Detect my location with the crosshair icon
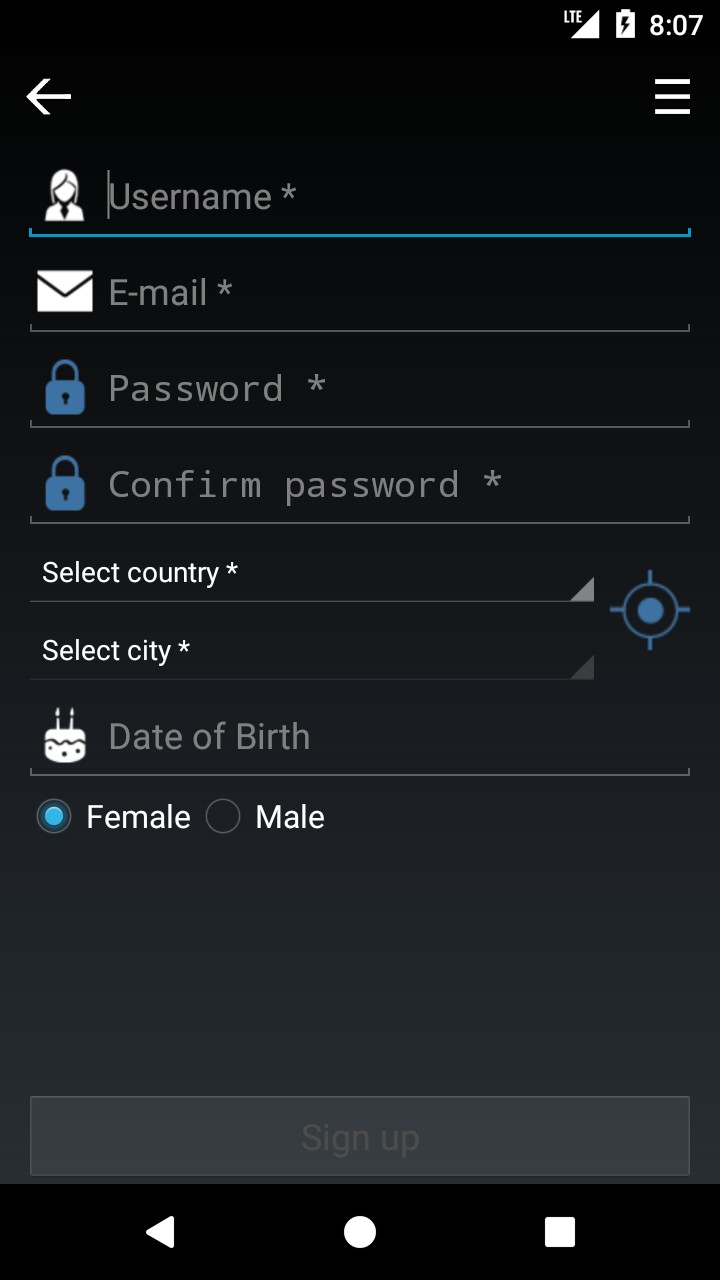Image resolution: width=720 pixels, height=1280 pixels. [x=650, y=610]
